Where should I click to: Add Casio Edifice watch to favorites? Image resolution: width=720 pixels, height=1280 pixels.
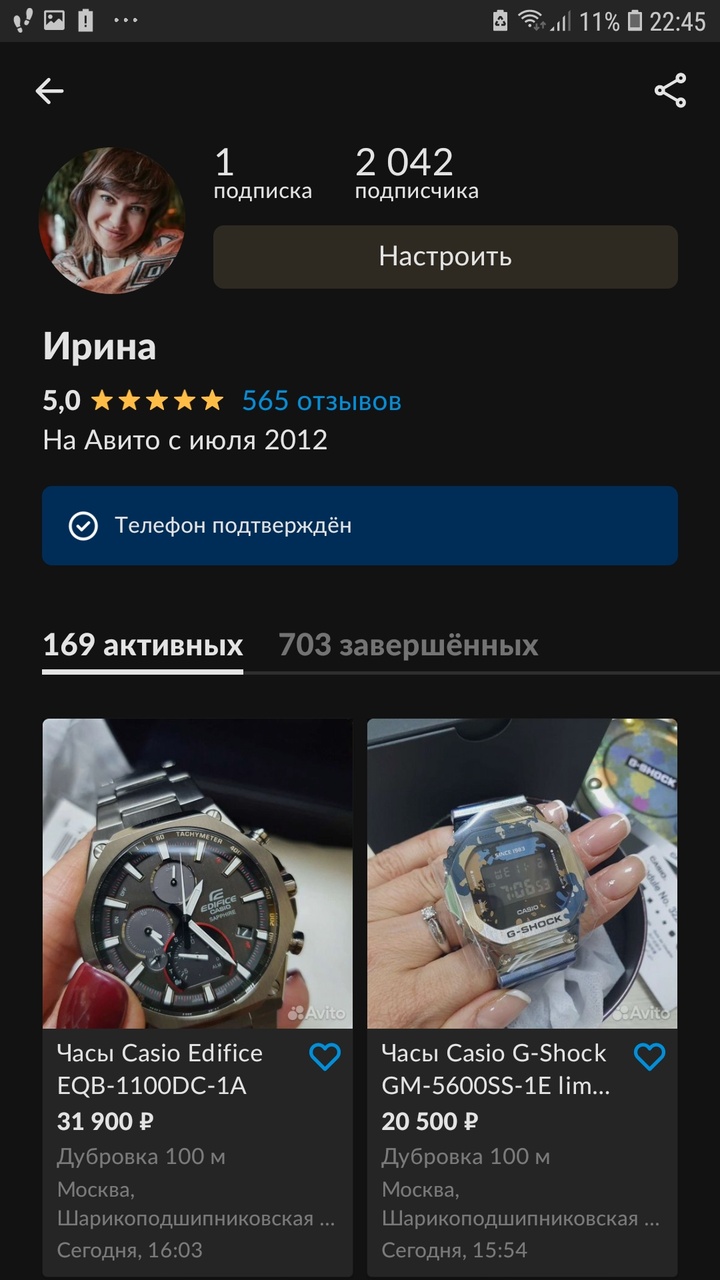325,1057
